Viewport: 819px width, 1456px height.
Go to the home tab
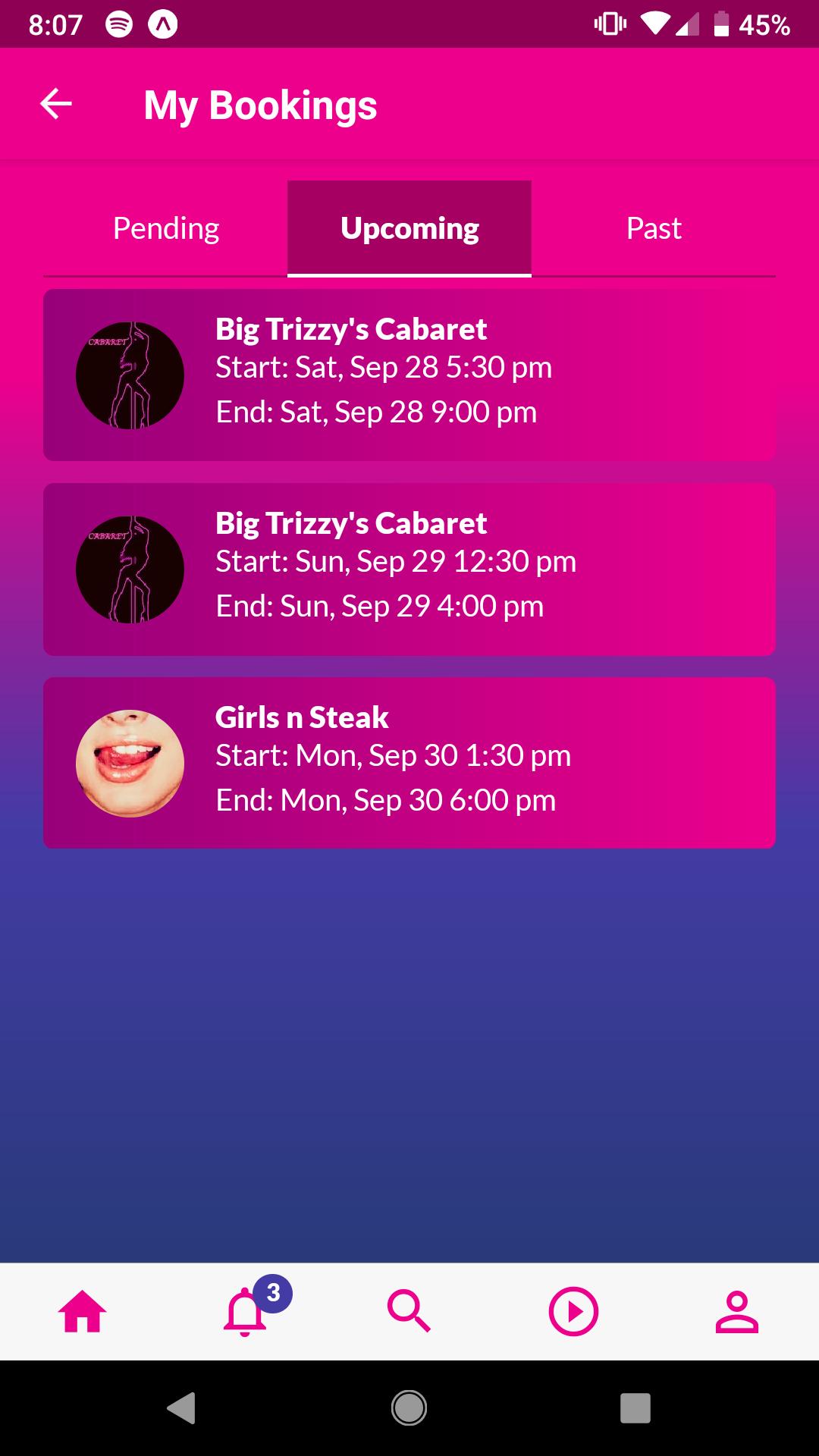(x=82, y=1311)
